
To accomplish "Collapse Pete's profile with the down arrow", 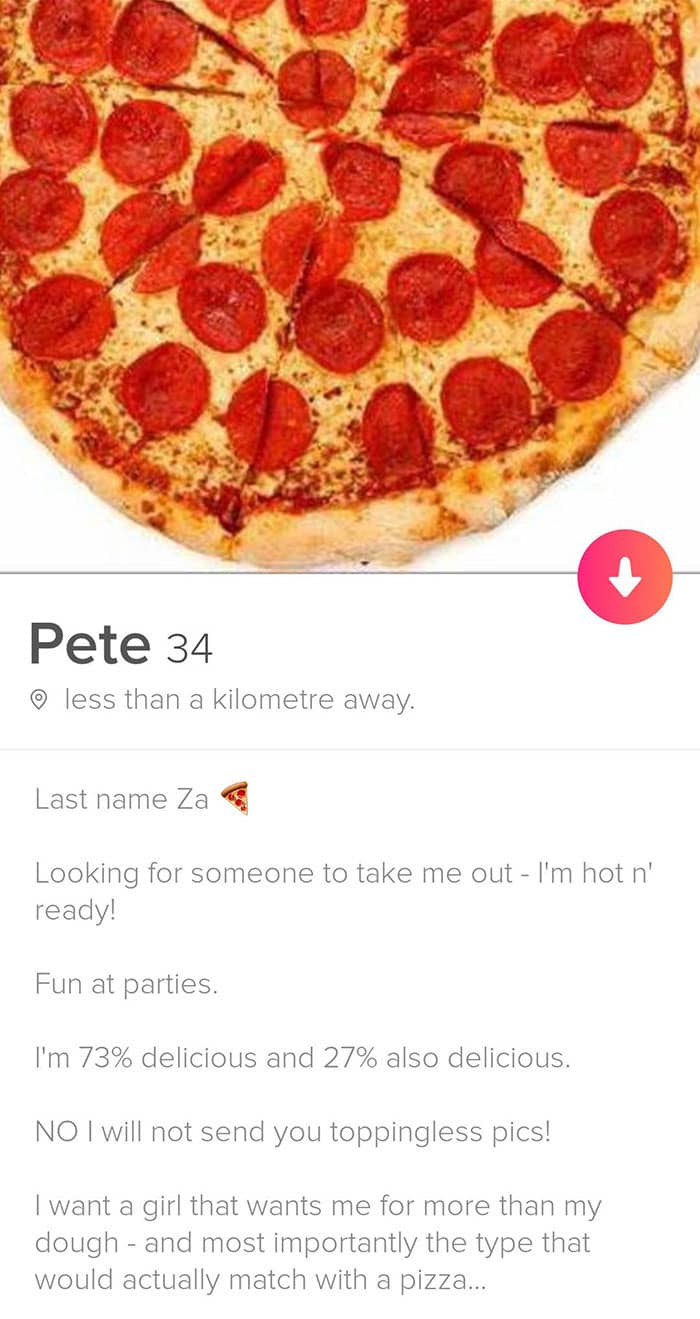I will (624, 577).
